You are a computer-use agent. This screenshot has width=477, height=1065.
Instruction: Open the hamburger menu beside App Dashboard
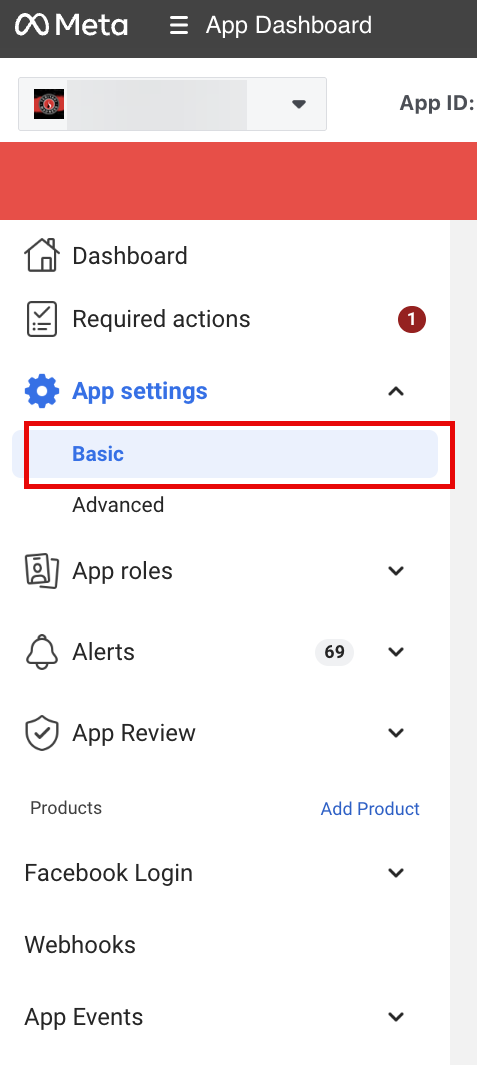click(179, 26)
